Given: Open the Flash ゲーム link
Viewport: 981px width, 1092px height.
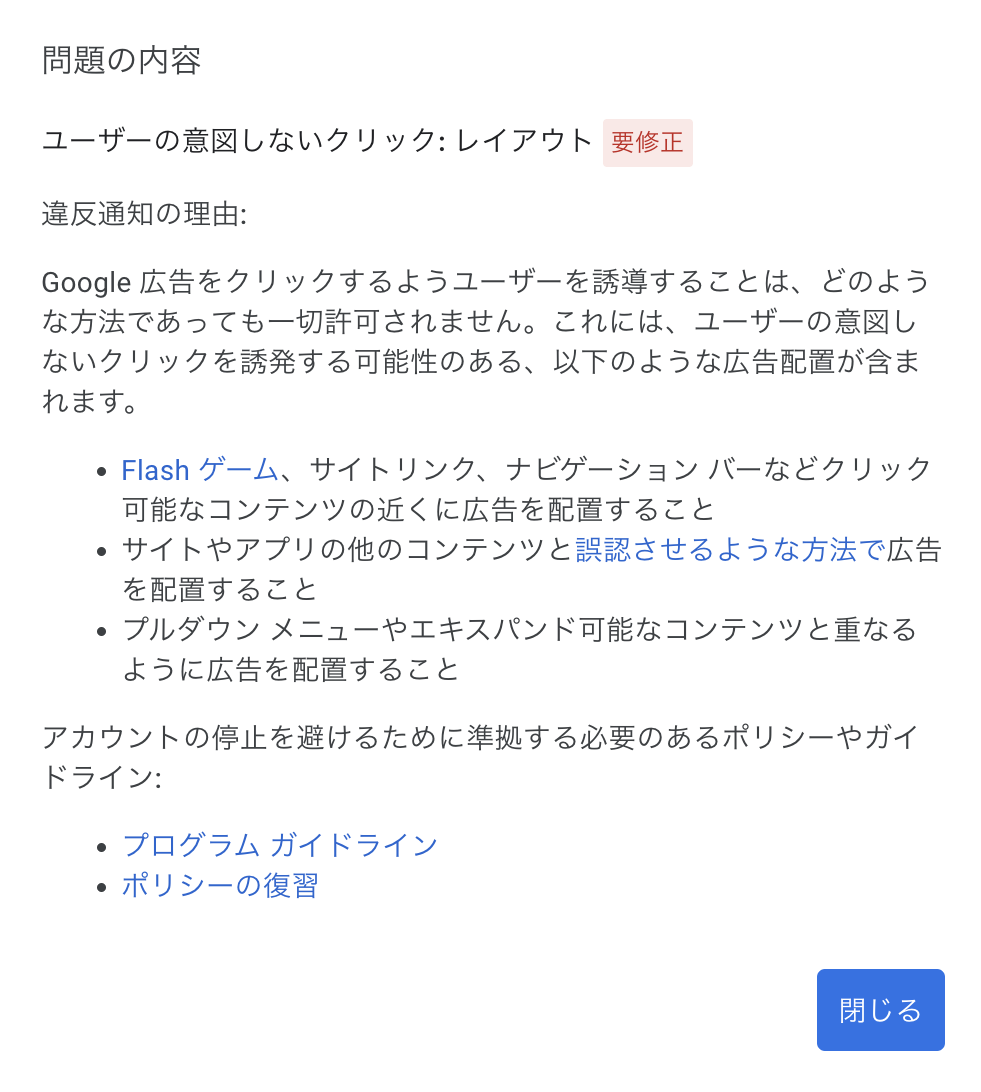Looking at the screenshot, I should [x=199, y=468].
